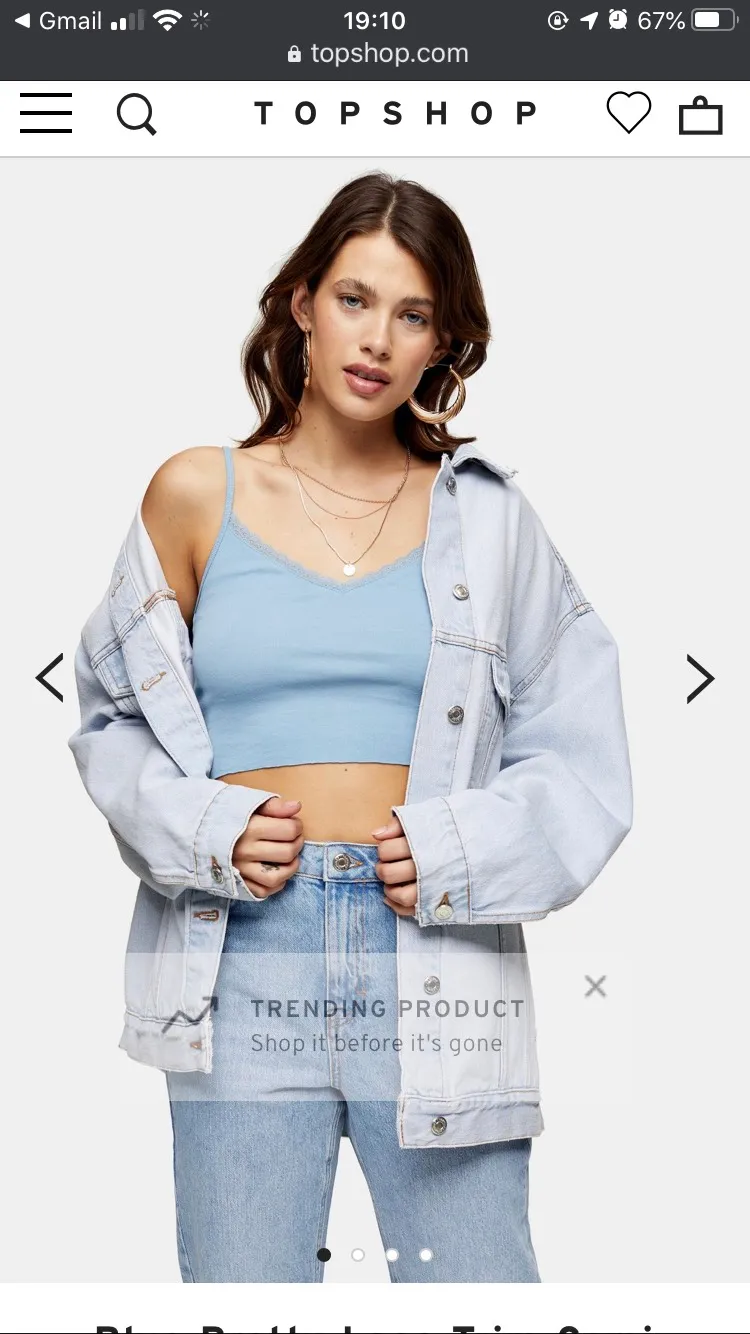Show the next product image
The height and width of the screenshot is (1334, 750).
(x=700, y=679)
